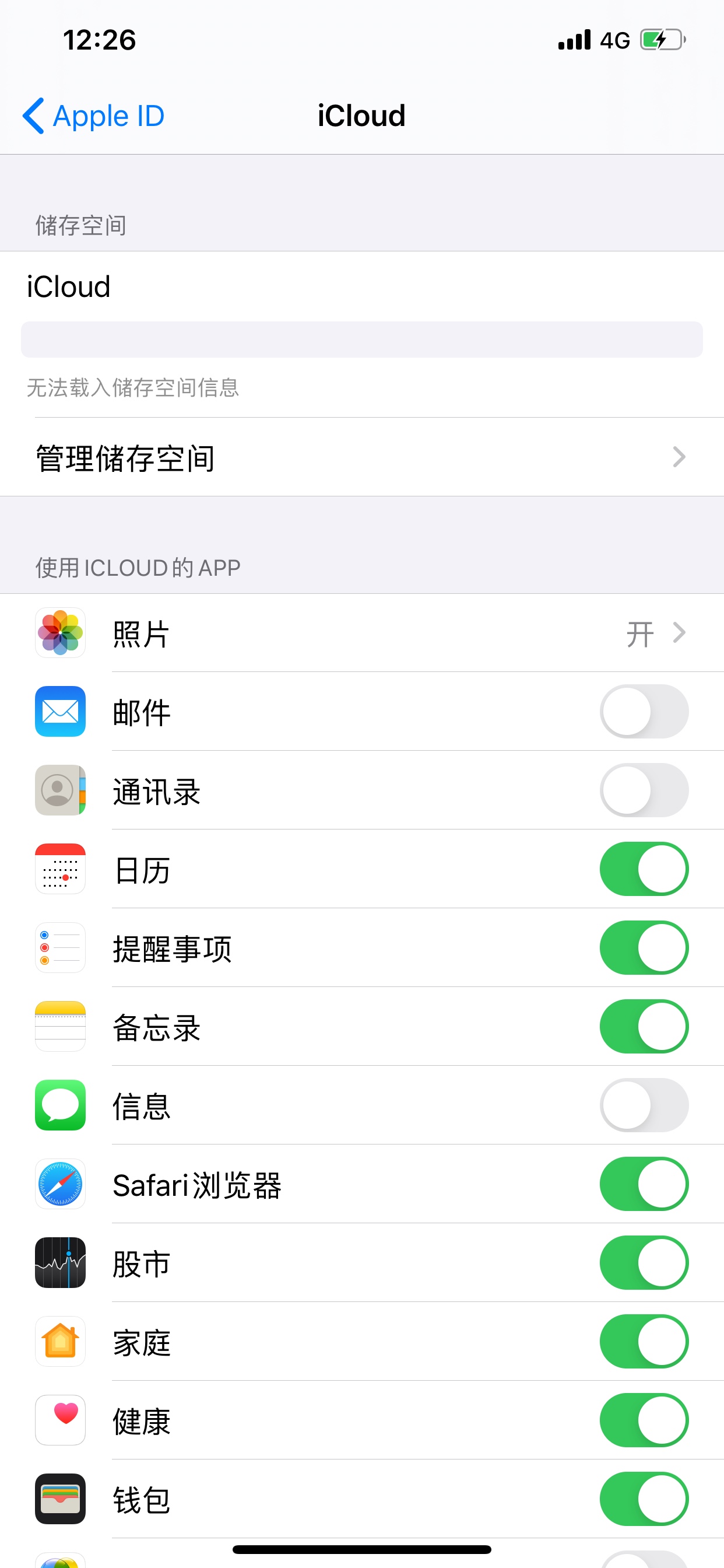Screen dimensions: 724x1568
Task: Turn off Safari浏览器 iCloud sync
Action: click(x=644, y=1184)
